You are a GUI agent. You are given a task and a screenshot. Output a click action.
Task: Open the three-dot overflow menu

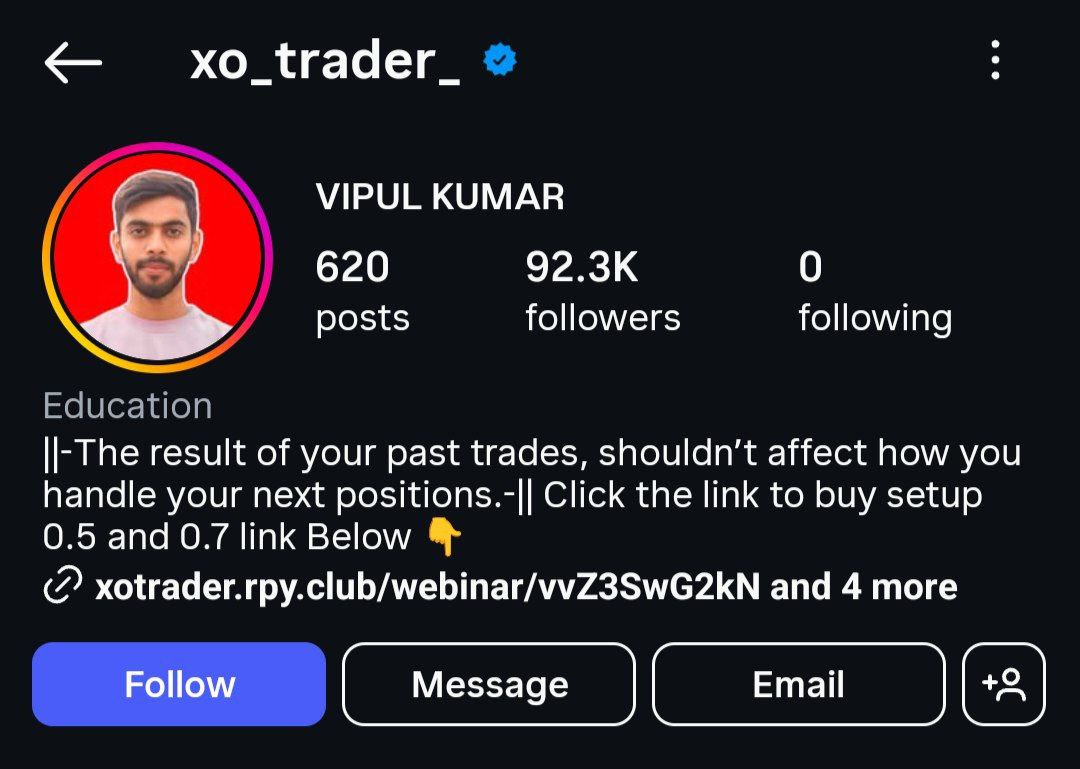(994, 62)
